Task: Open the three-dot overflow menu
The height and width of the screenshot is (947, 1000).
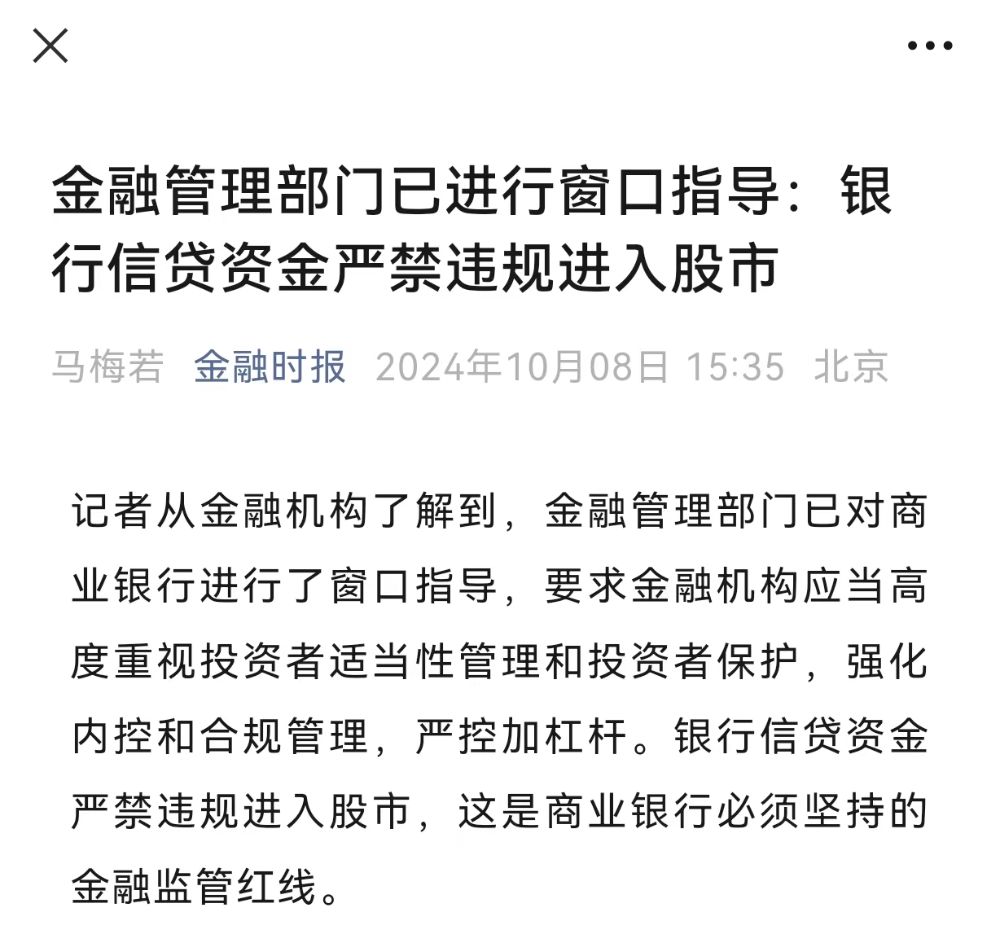Action: pyautogui.click(x=929, y=46)
